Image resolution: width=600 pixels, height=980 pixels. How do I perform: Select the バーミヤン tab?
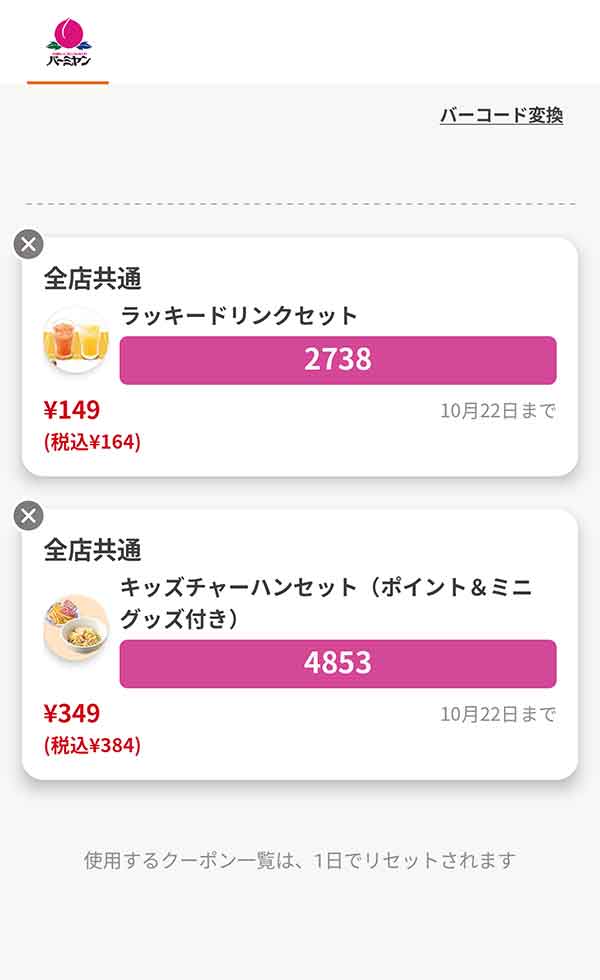[68, 43]
